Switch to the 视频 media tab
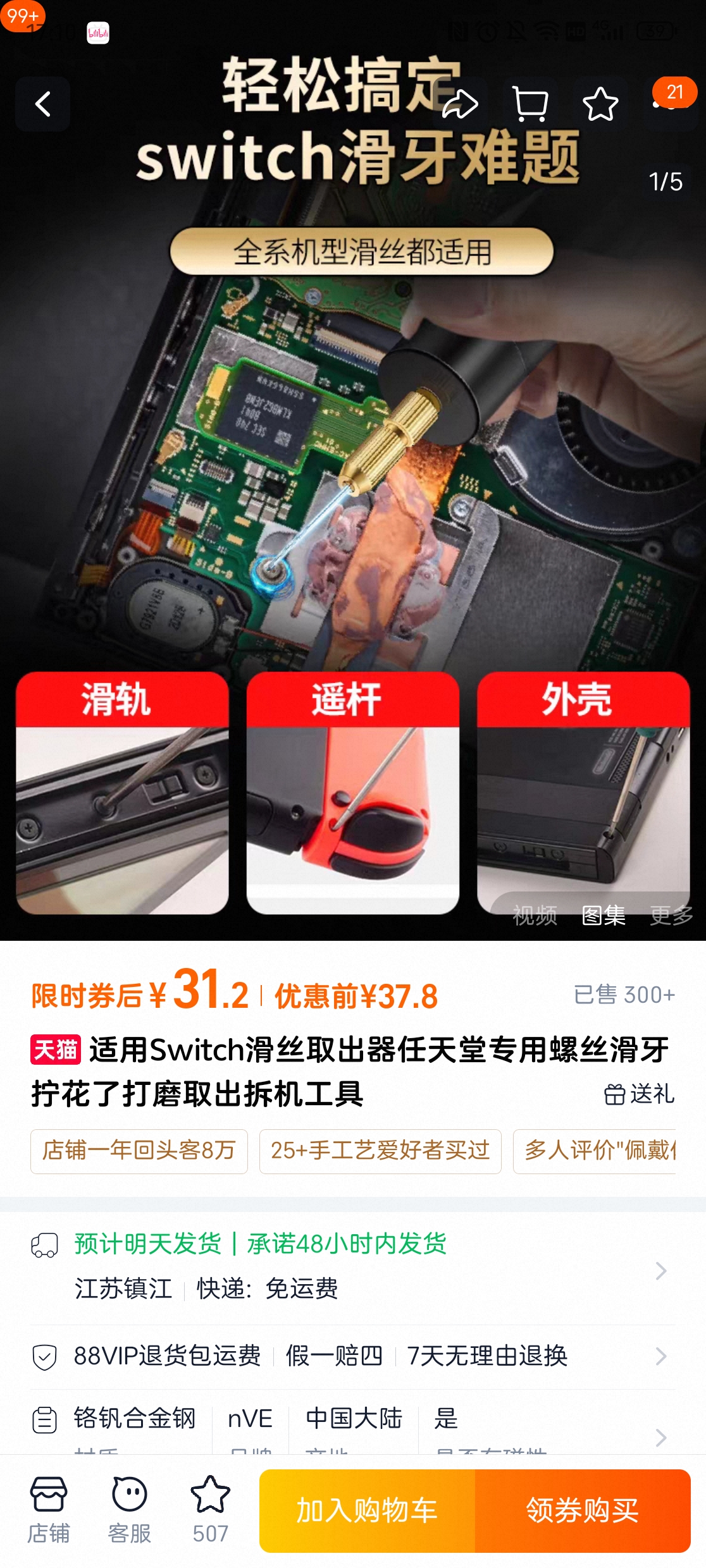This screenshot has height=1568, width=706. 535,915
